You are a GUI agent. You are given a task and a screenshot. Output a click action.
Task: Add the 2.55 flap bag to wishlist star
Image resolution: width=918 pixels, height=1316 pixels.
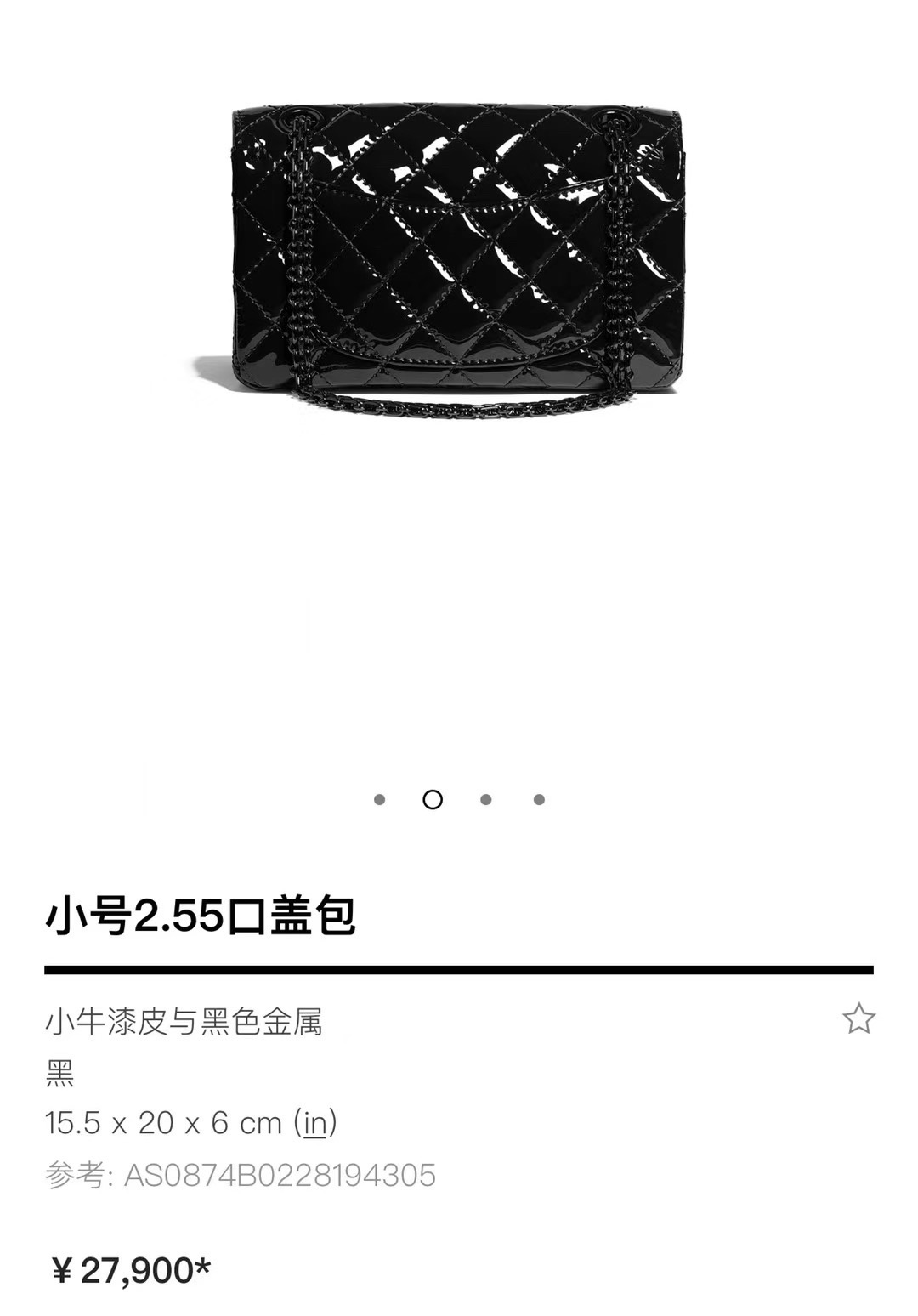pos(858,1018)
